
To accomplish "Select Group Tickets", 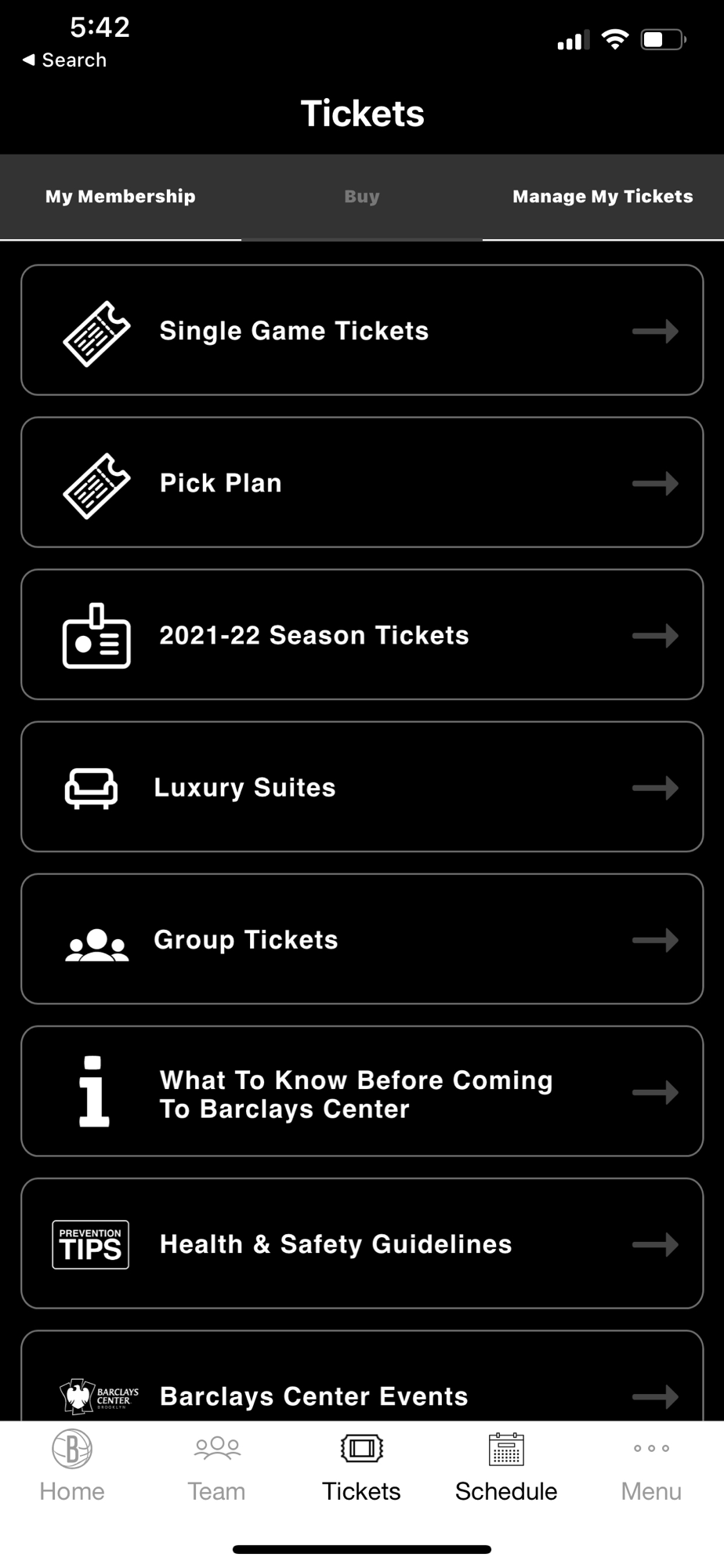I will [x=362, y=938].
